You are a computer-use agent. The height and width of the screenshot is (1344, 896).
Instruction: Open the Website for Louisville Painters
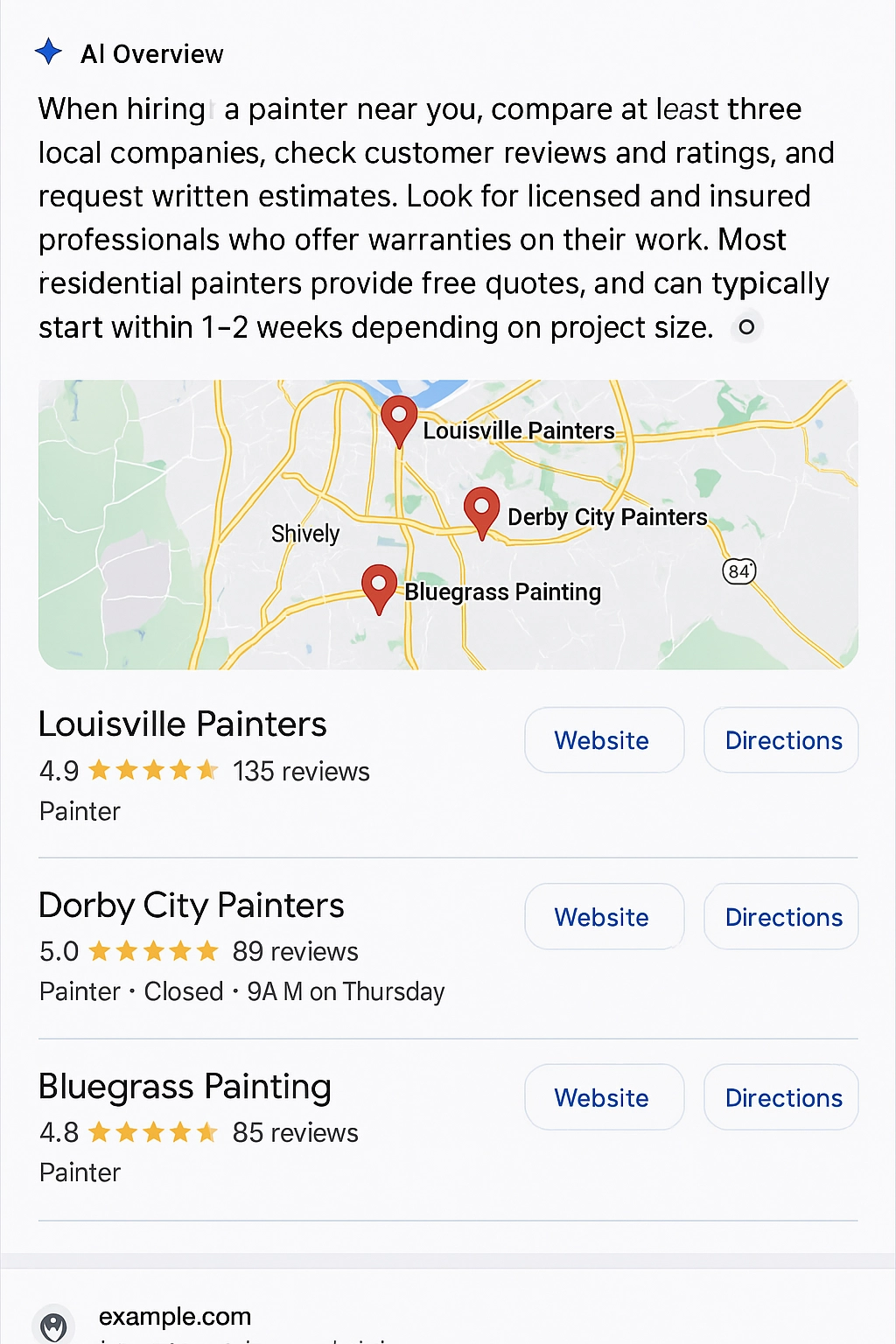604,739
